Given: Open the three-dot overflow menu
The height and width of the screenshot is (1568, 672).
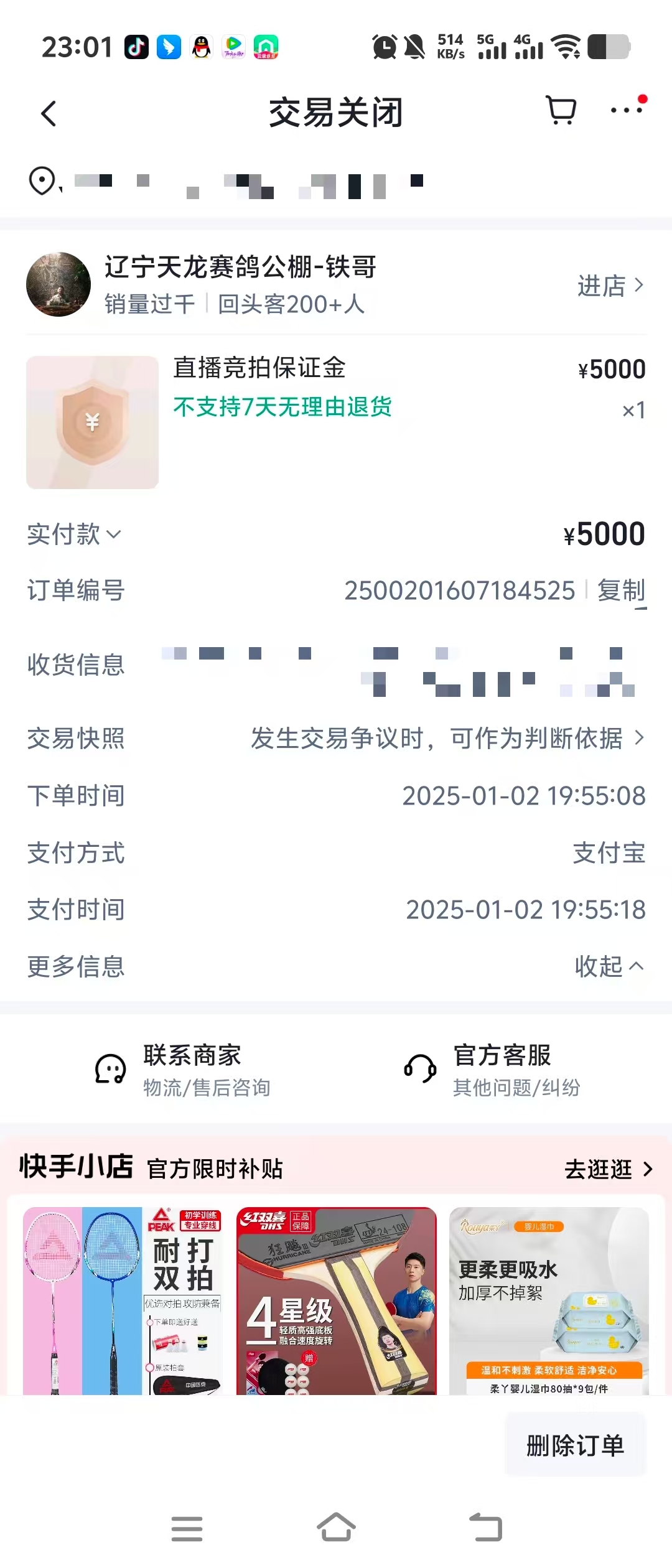Looking at the screenshot, I should pyautogui.click(x=627, y=110).
